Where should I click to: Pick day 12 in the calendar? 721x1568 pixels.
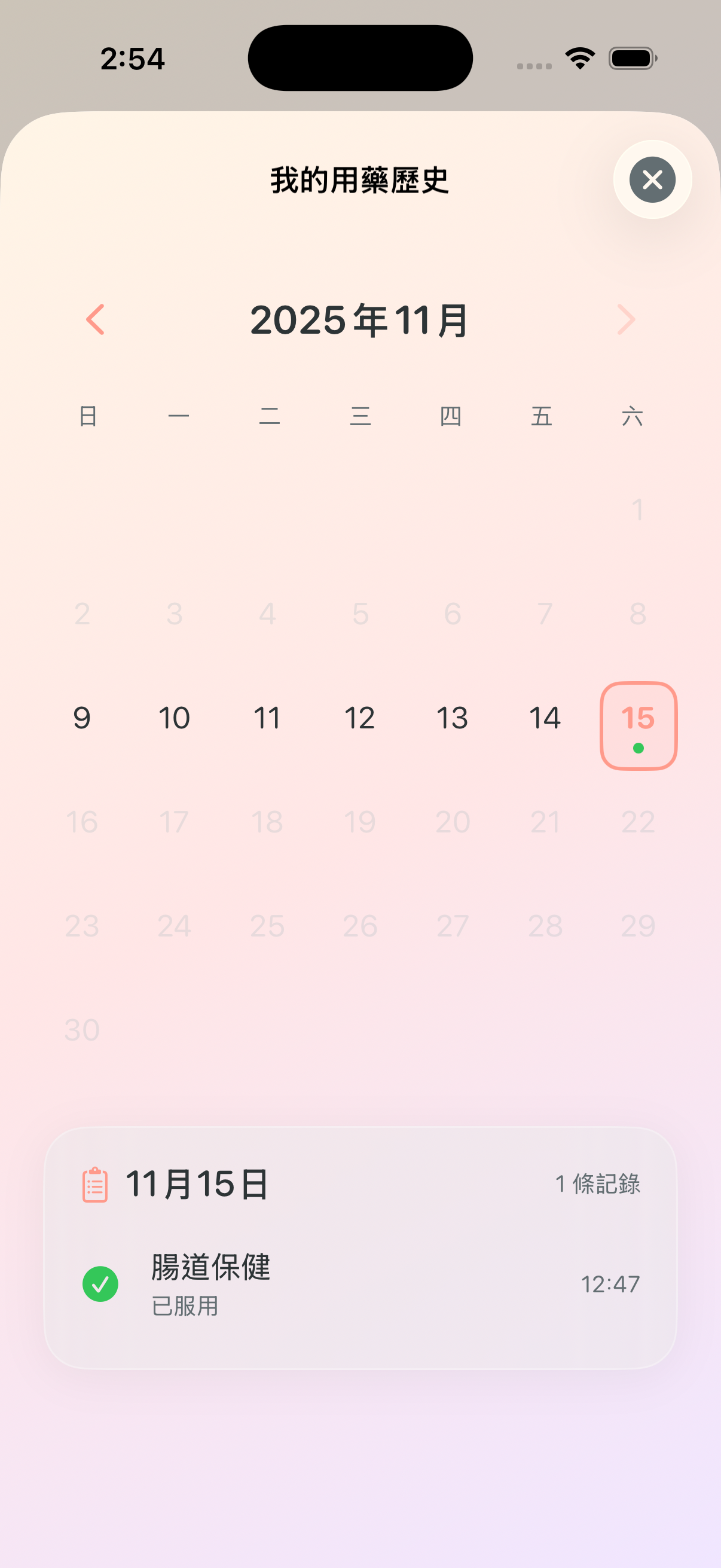click(x=359, y=718)
